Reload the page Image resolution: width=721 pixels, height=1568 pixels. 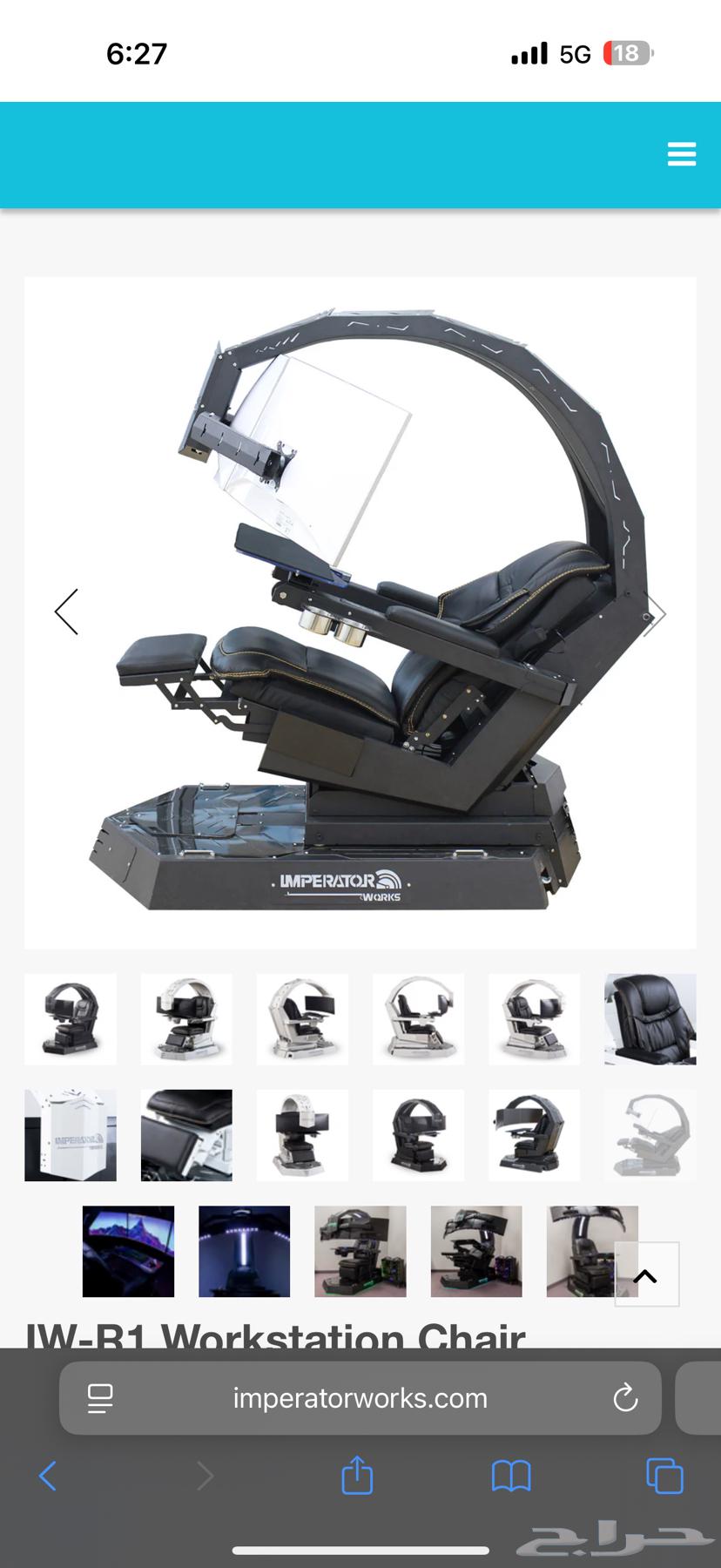(x=625, y=1398)
